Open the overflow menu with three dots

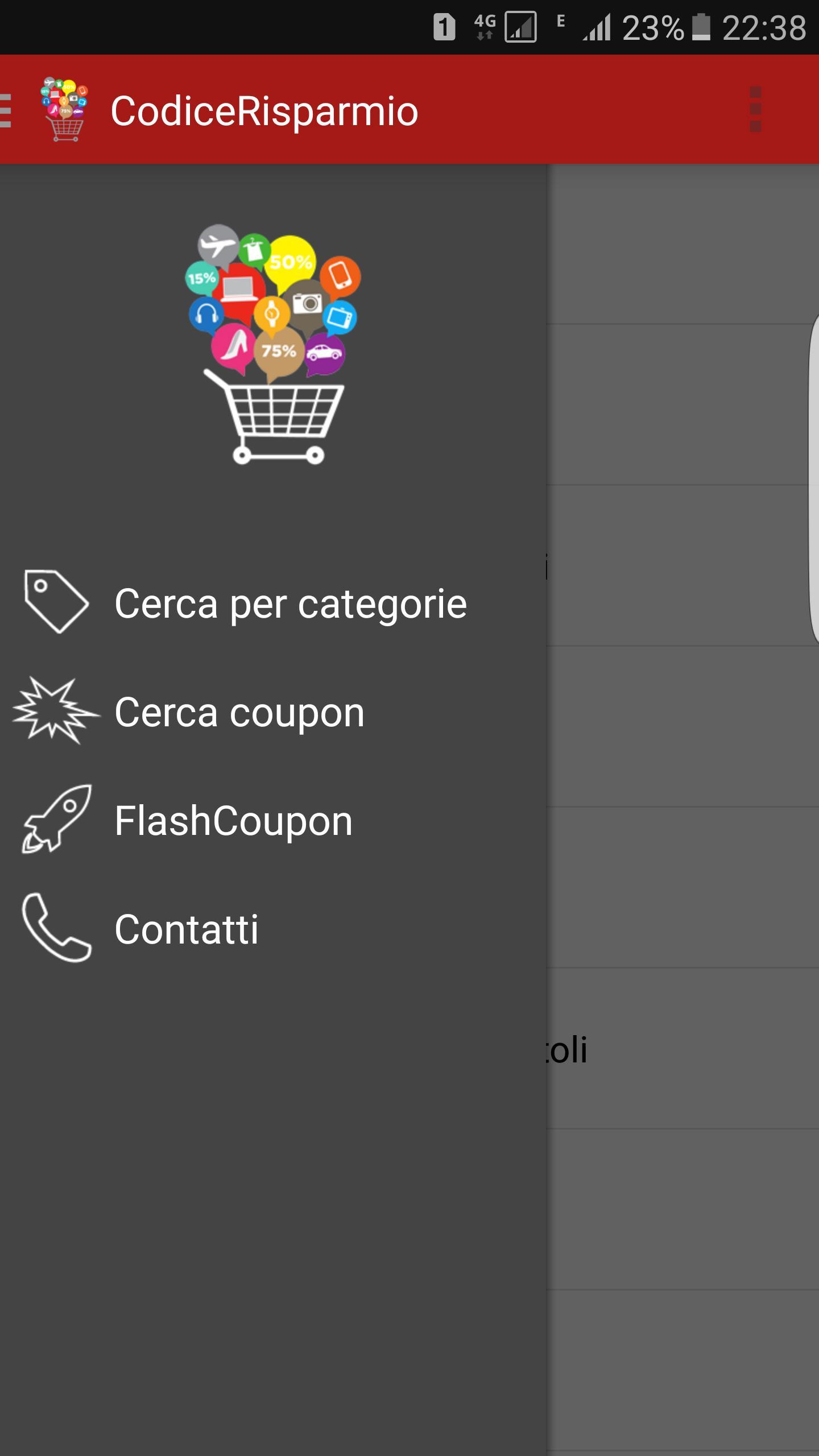point(754,108)
